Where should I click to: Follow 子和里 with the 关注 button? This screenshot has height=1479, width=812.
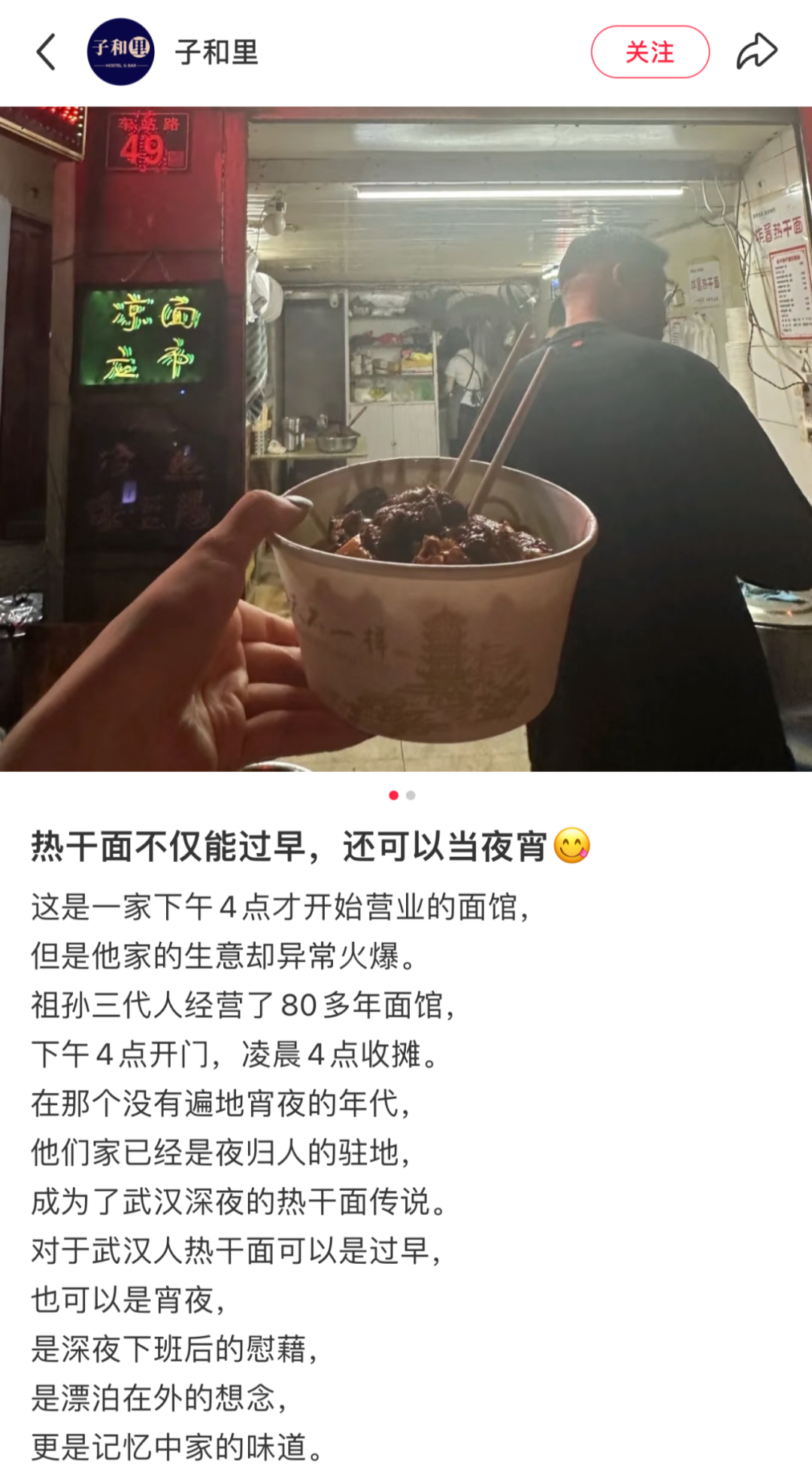(x=650, y=52)
